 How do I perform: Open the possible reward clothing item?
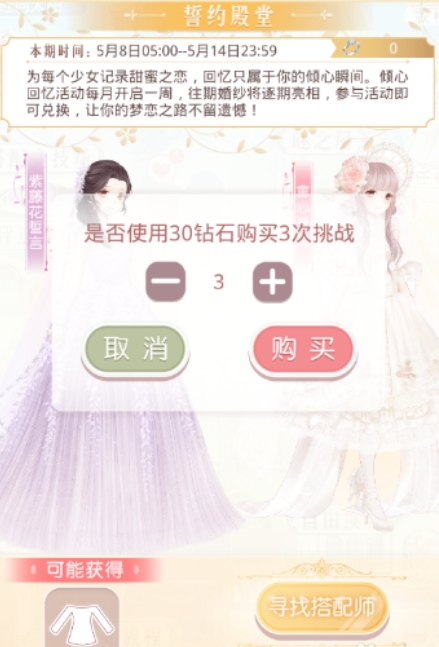point(82,618)
